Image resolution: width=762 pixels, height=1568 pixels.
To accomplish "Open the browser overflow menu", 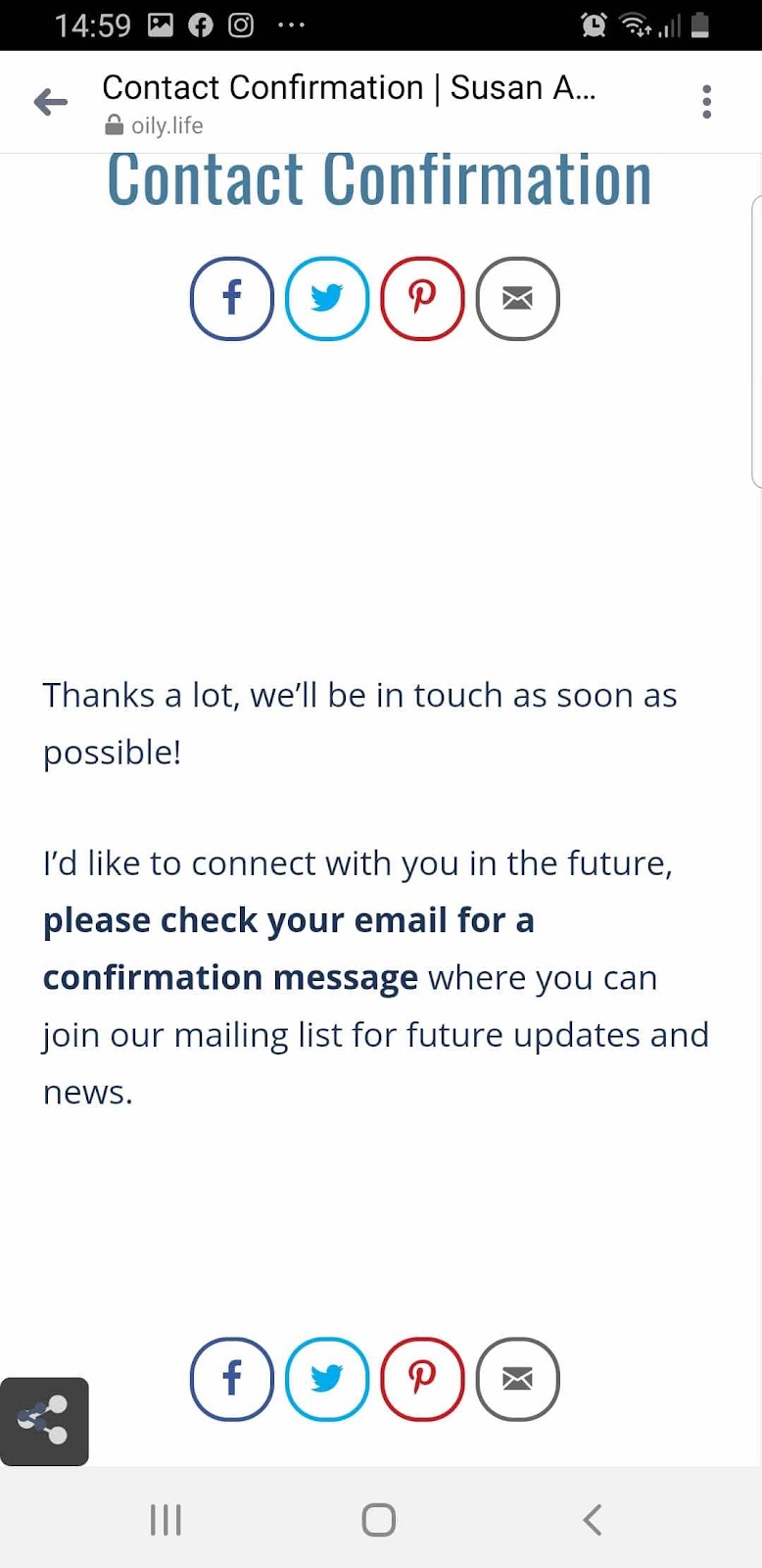I will 706,102.
